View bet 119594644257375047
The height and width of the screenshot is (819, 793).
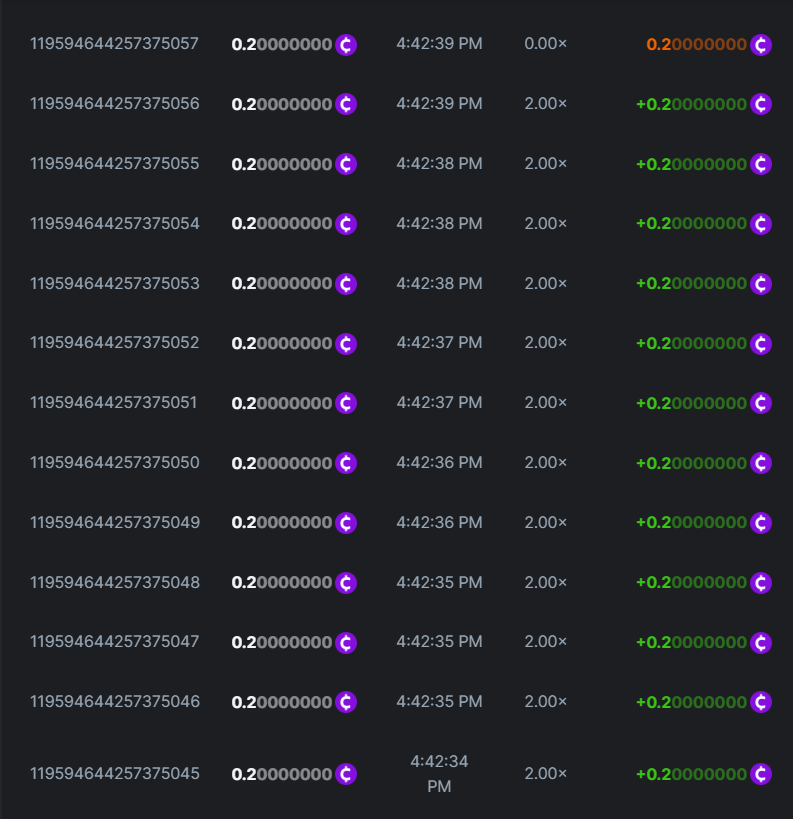[x=115, y=642]
